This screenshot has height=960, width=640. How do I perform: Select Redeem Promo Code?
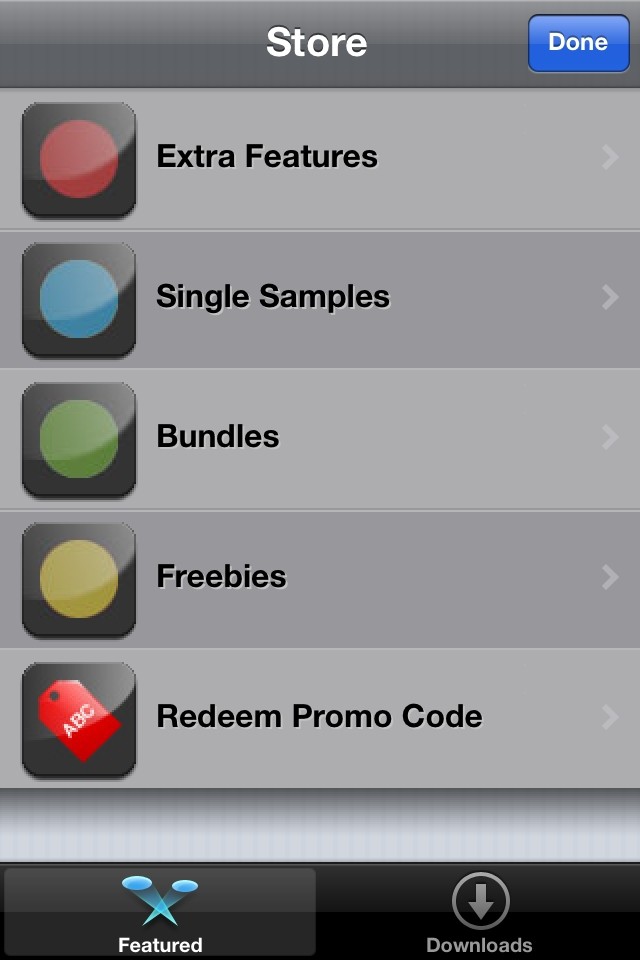click(x=320, y=718)
